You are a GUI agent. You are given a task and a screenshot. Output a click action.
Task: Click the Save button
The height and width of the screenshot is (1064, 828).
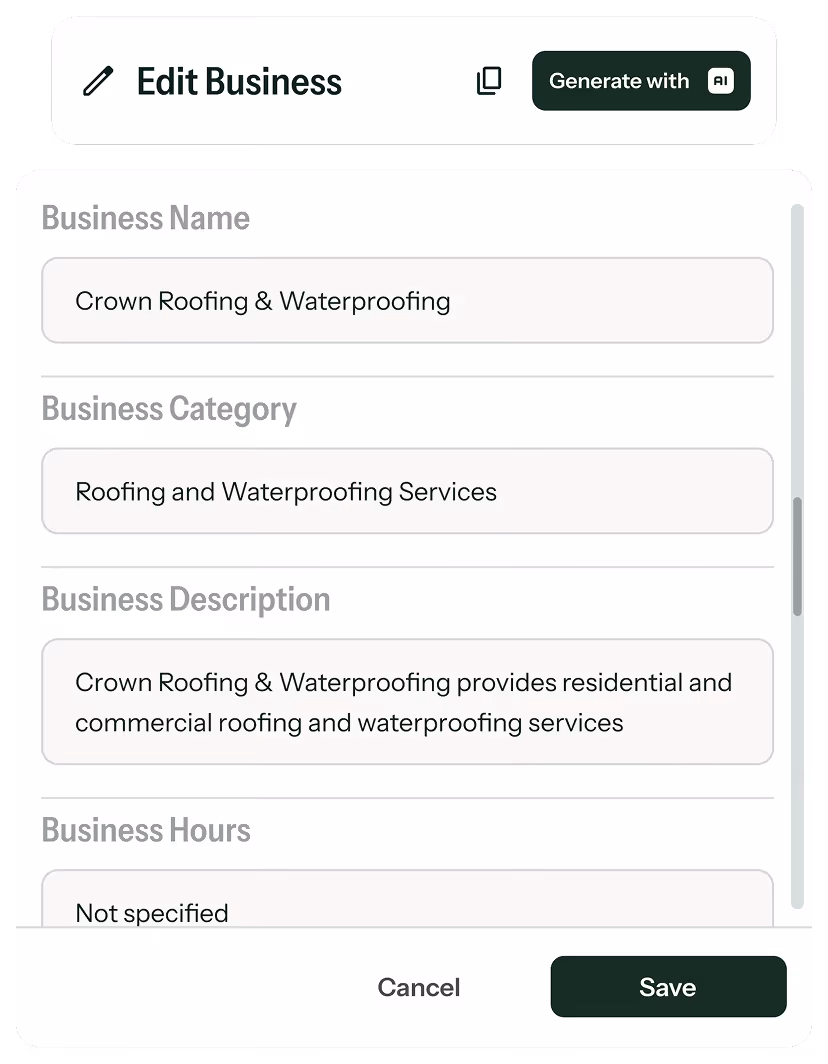coord(667,986)
